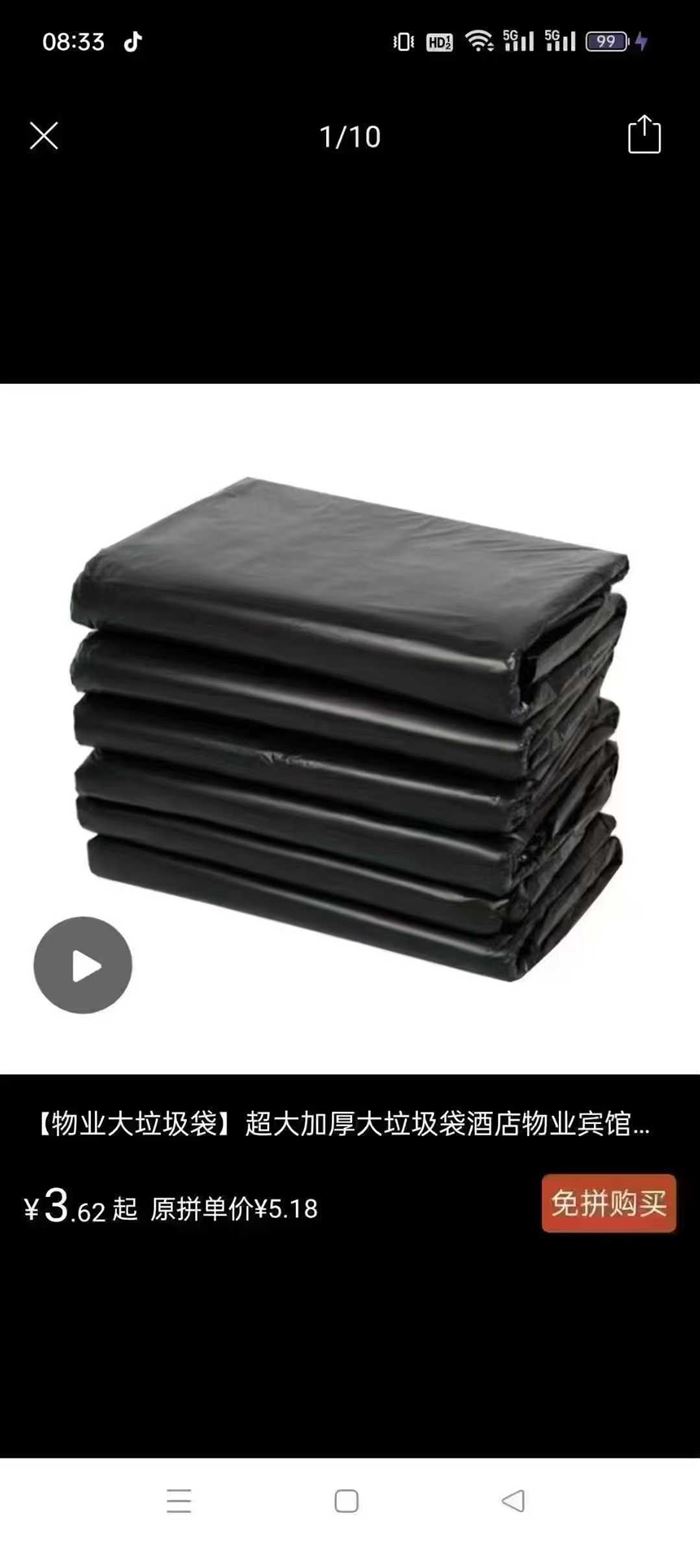The image size is (700, 1544).
Task: Open the recent apps menu
Action: tap(179, 1500)
